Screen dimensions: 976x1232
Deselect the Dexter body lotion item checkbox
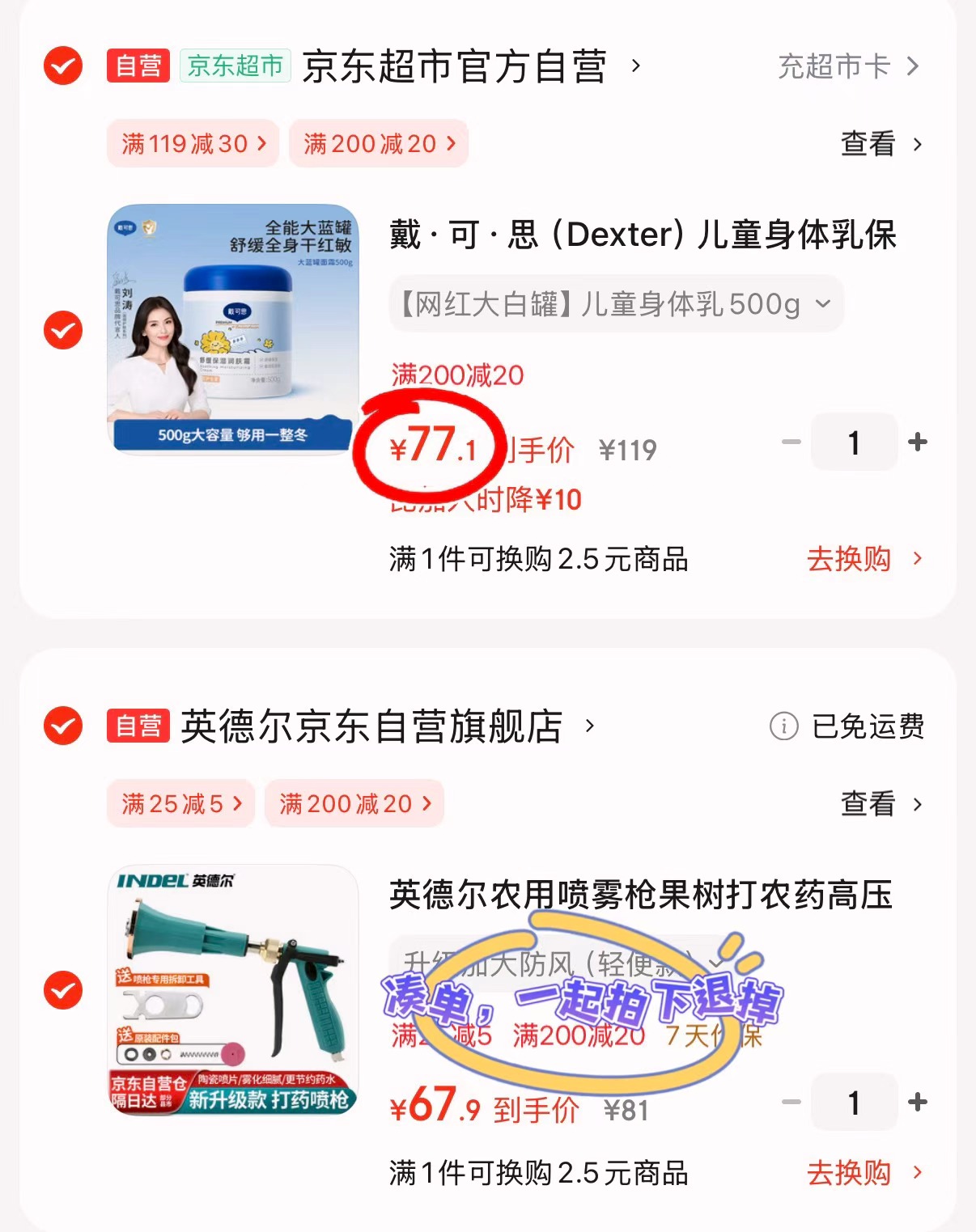point(62,331)
